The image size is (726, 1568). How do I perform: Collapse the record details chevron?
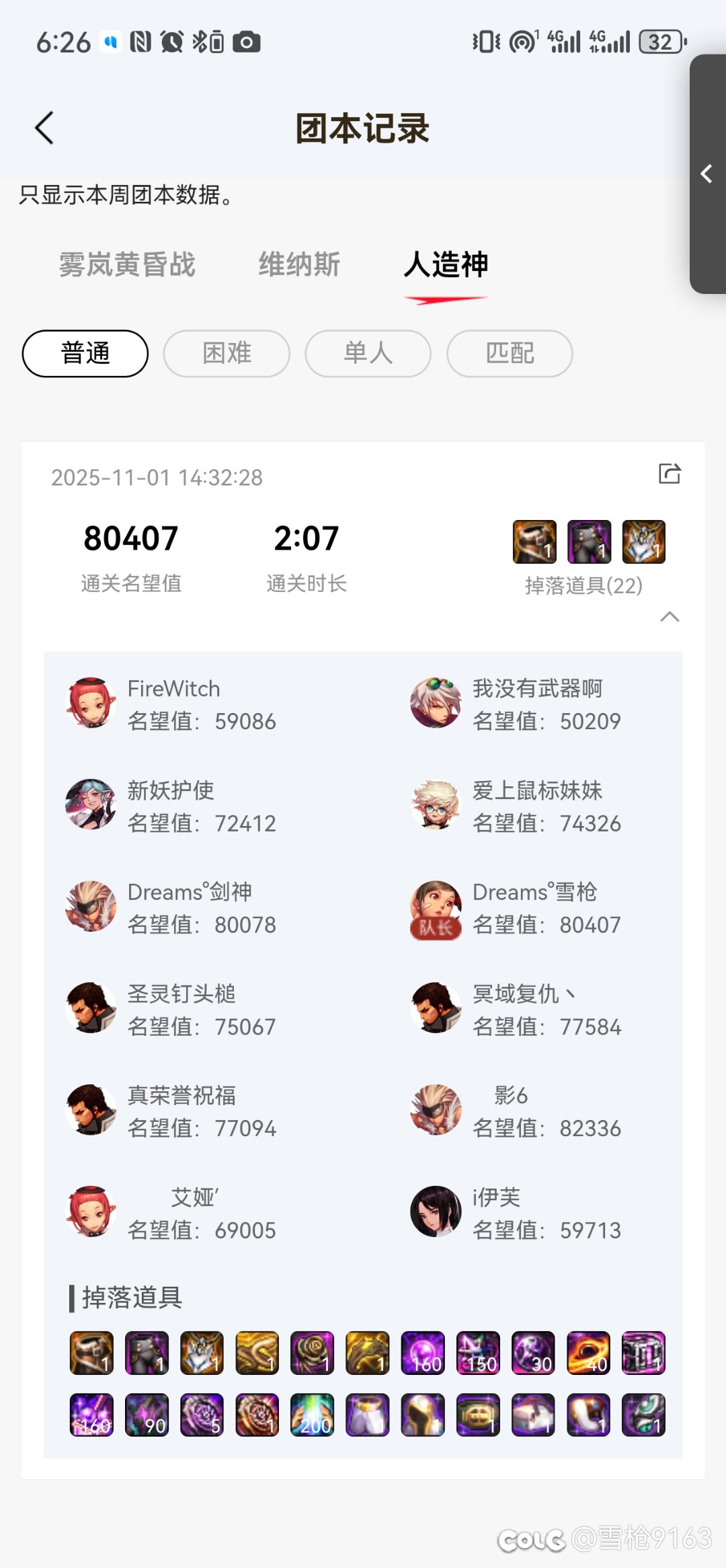pyautogui.click(x=670, y=617)
